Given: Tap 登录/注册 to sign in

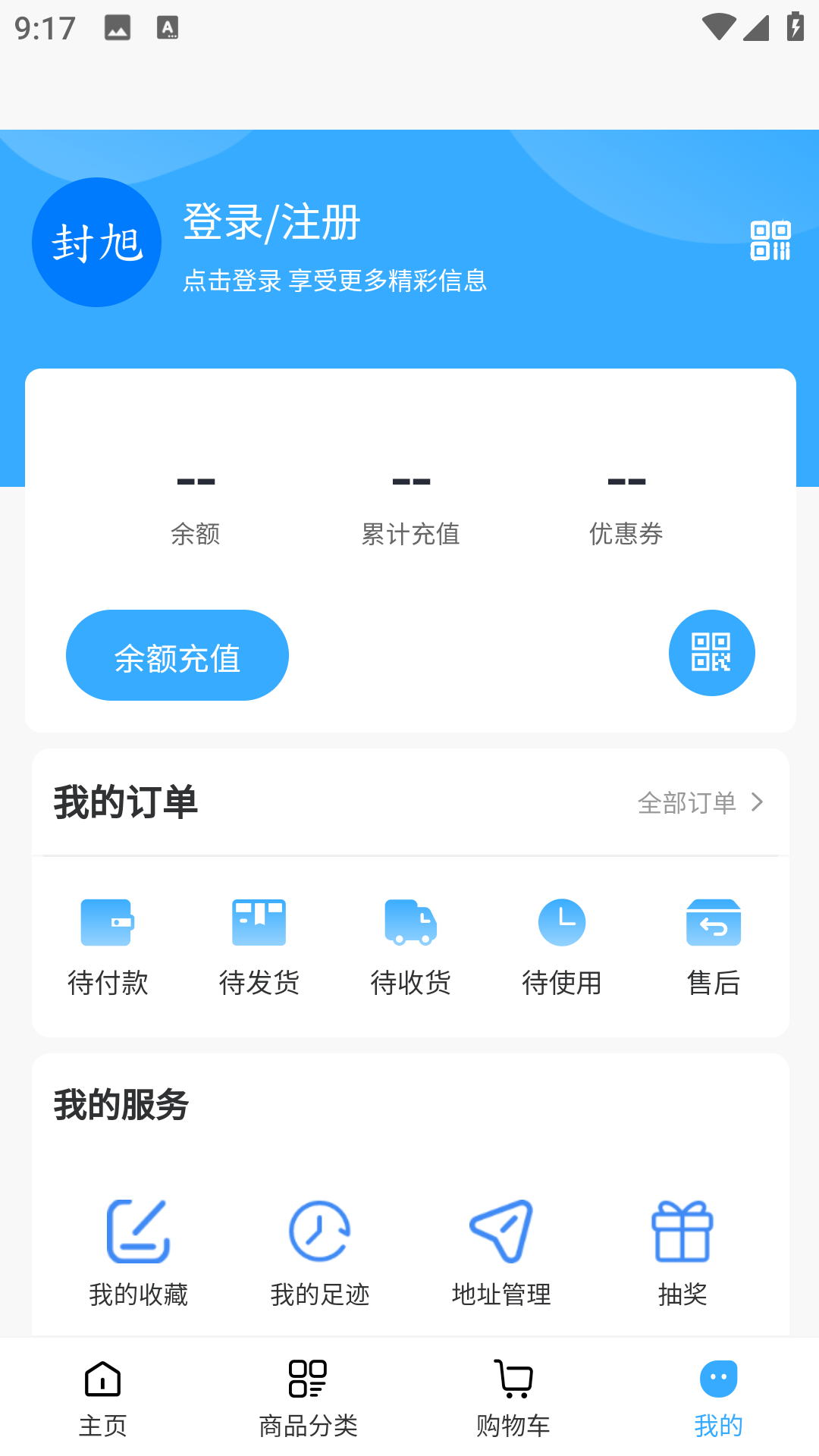Looking at the screenshot, I should (x=271, y=222).
